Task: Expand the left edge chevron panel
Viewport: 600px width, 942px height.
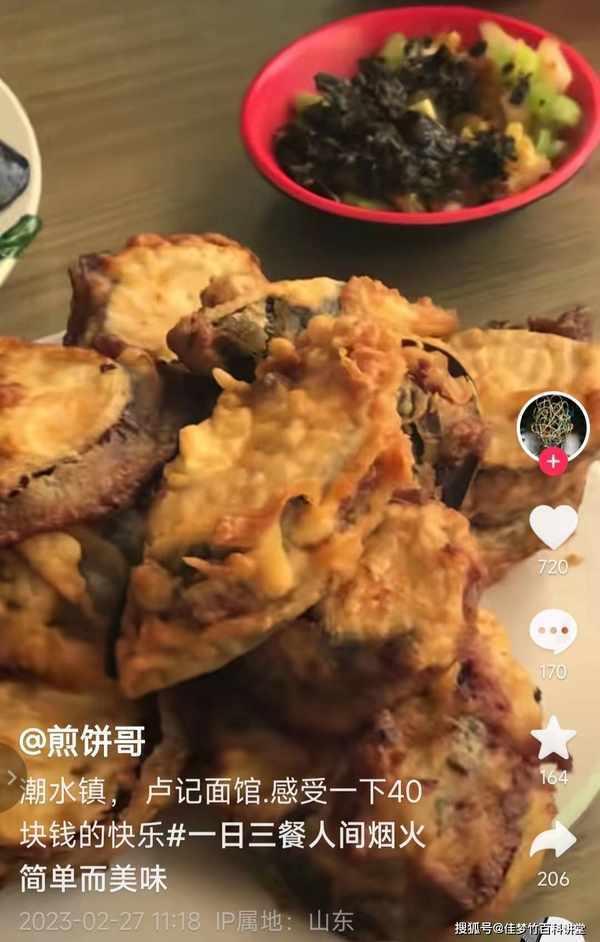Action: tap(11, 777)
